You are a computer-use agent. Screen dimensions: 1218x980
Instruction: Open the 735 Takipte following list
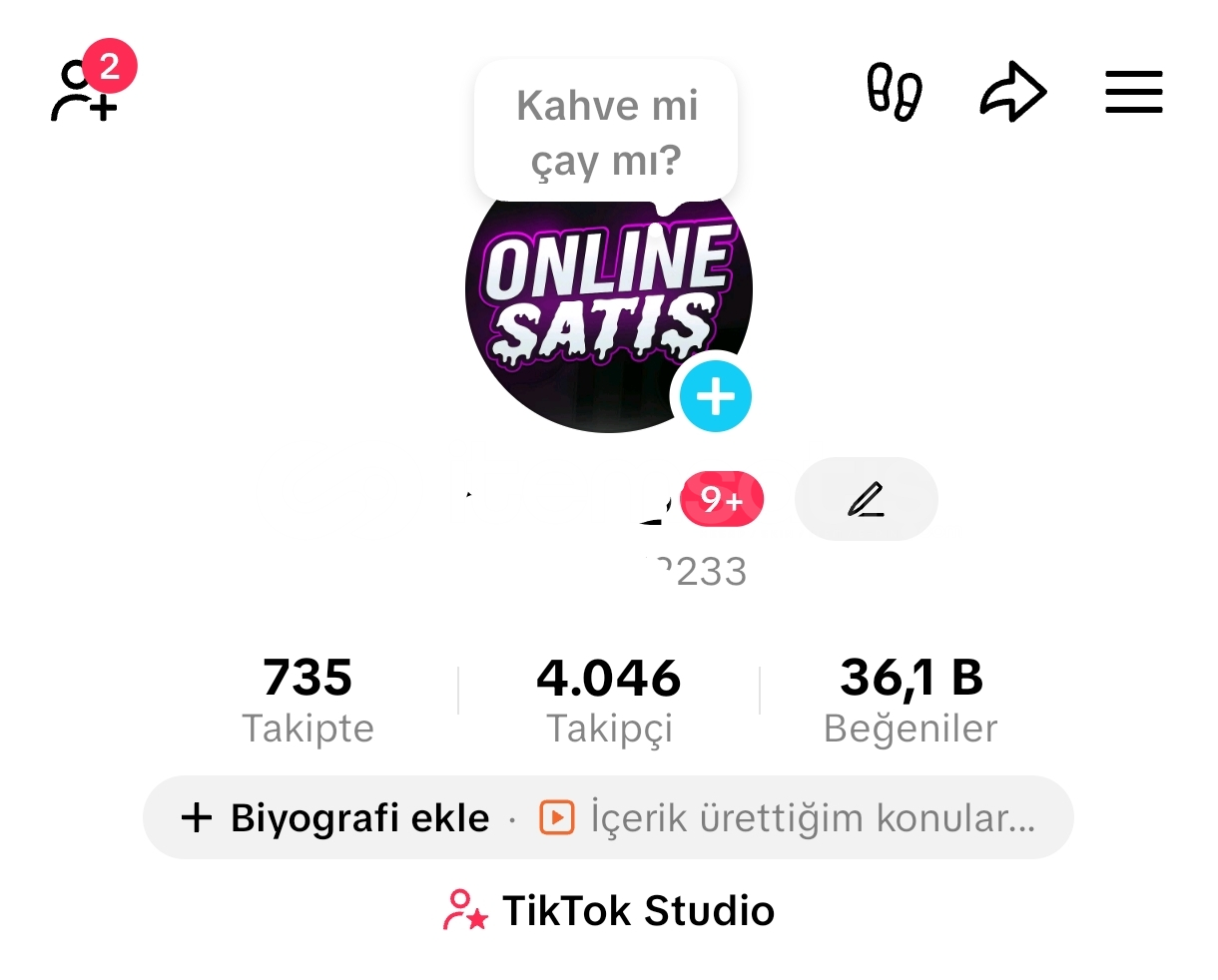[307, 700]
